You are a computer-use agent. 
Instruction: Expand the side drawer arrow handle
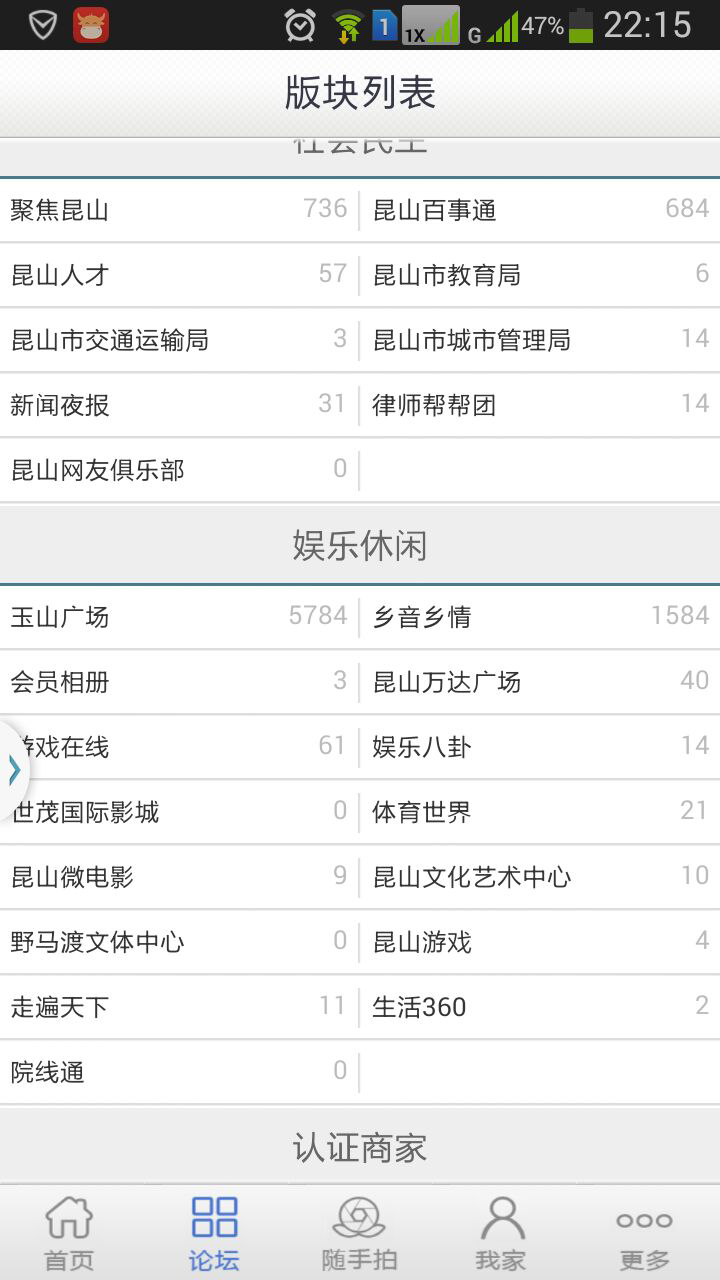(x=13, y=769)
